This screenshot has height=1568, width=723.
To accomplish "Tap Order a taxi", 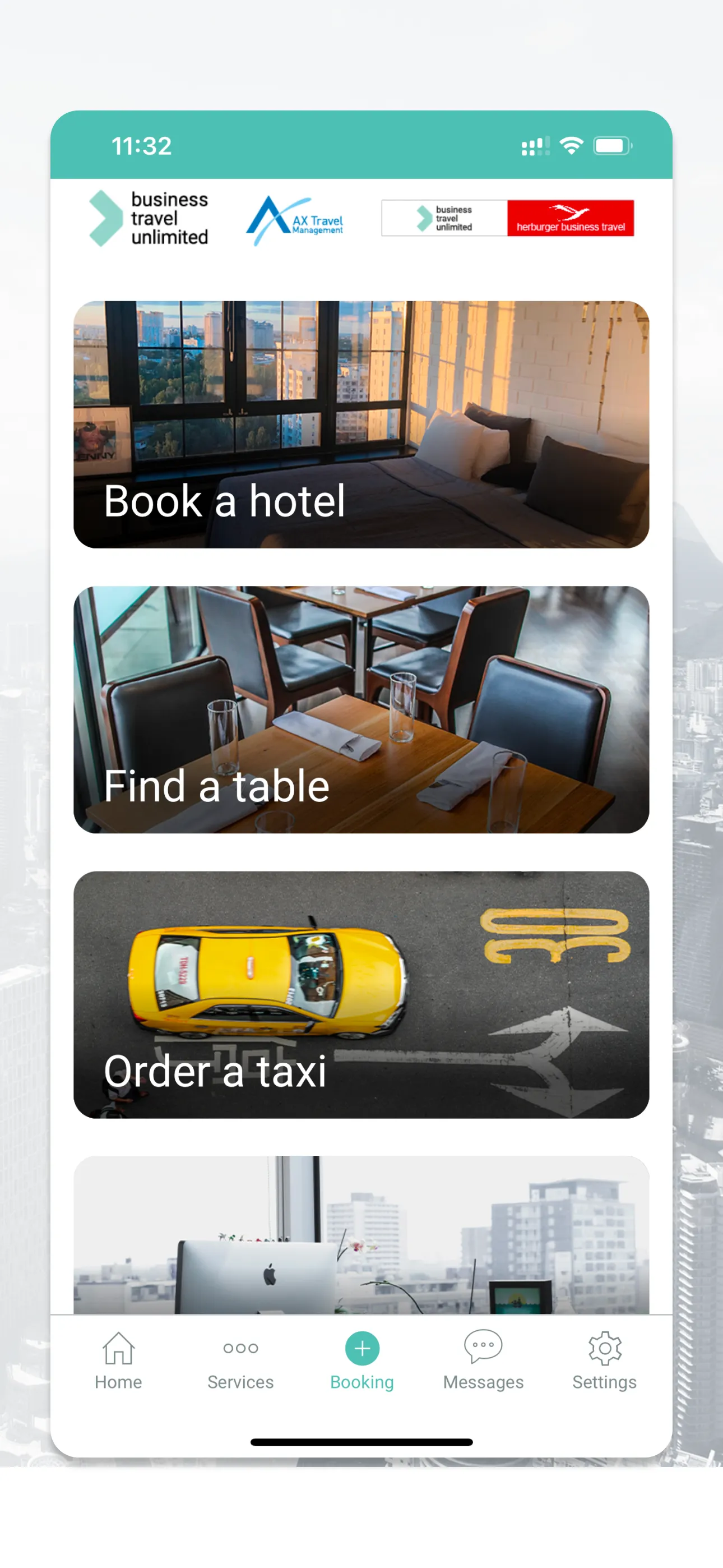I will pos(361,995).
